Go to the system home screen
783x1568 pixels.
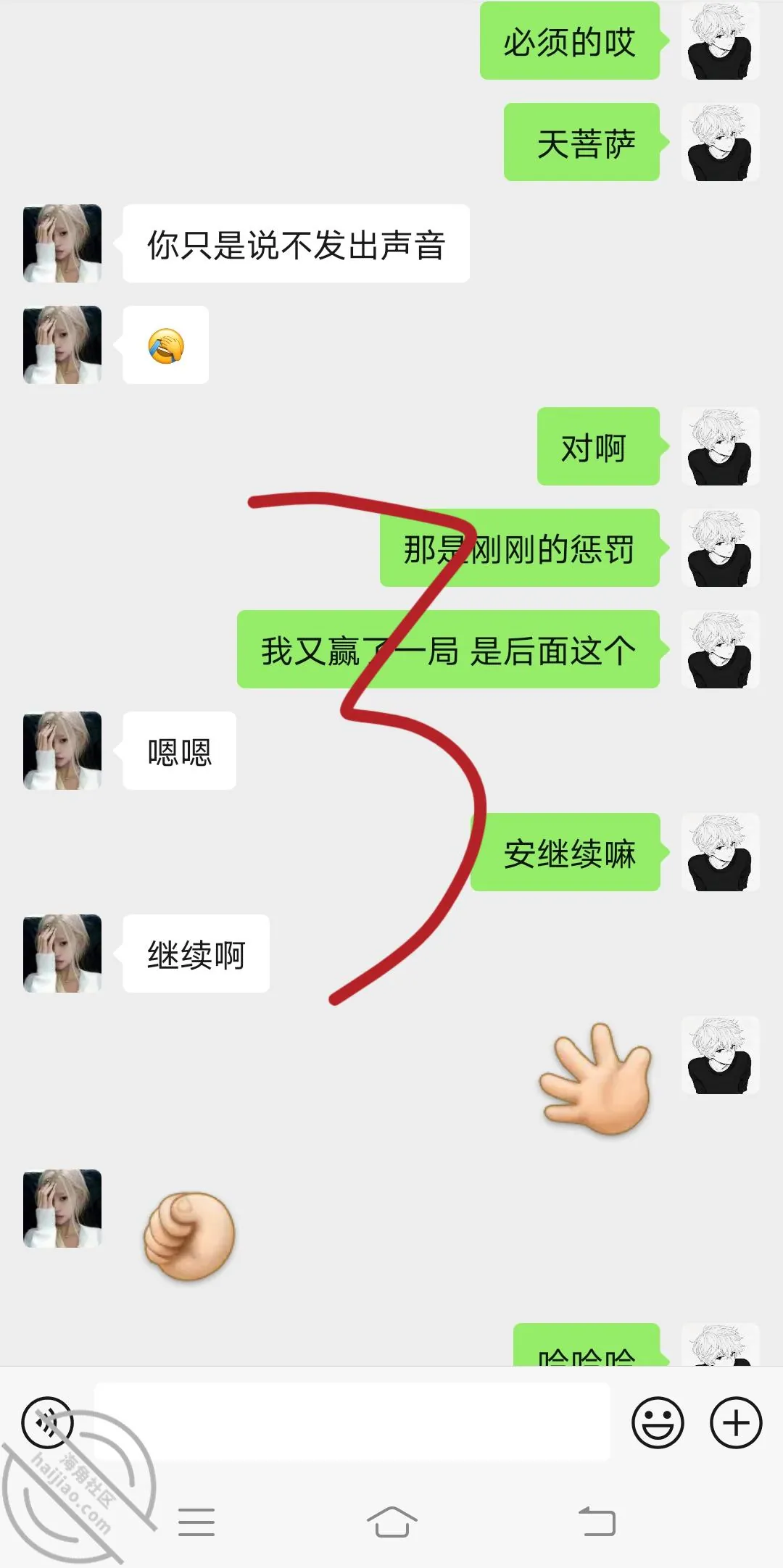pos(391,1522)
